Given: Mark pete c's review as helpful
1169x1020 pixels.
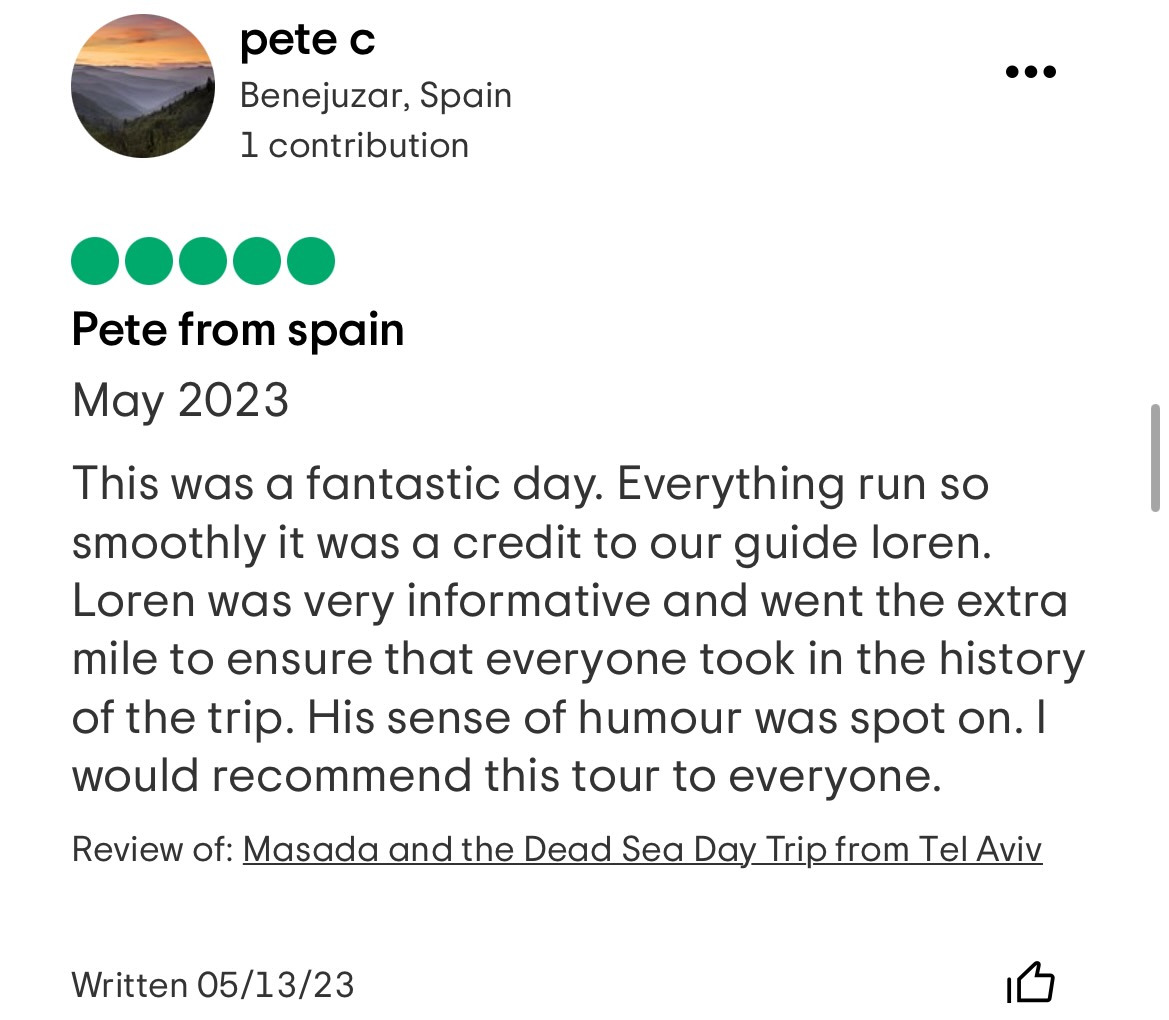Looking at the screenshot, I should [x=1030, y=984].
